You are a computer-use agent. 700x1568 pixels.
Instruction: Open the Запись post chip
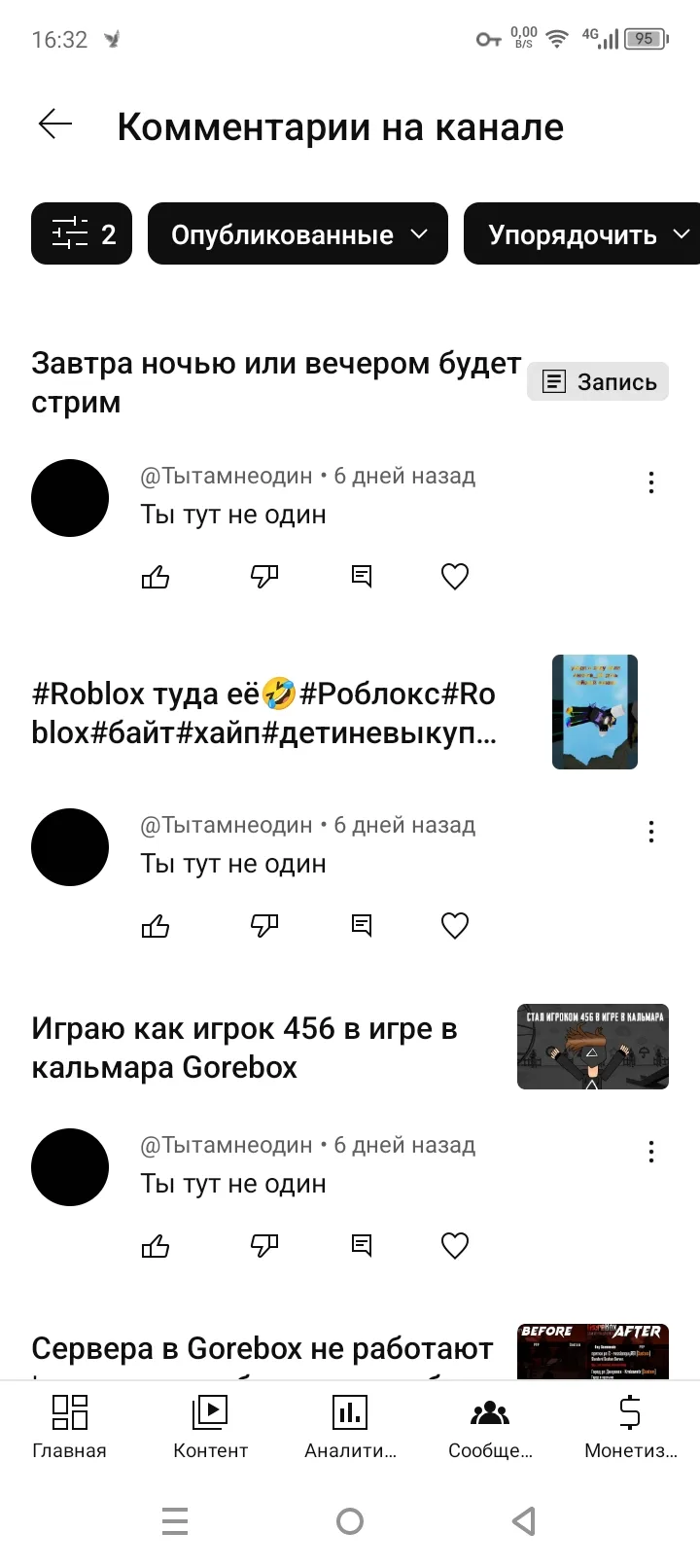(598, 381)
